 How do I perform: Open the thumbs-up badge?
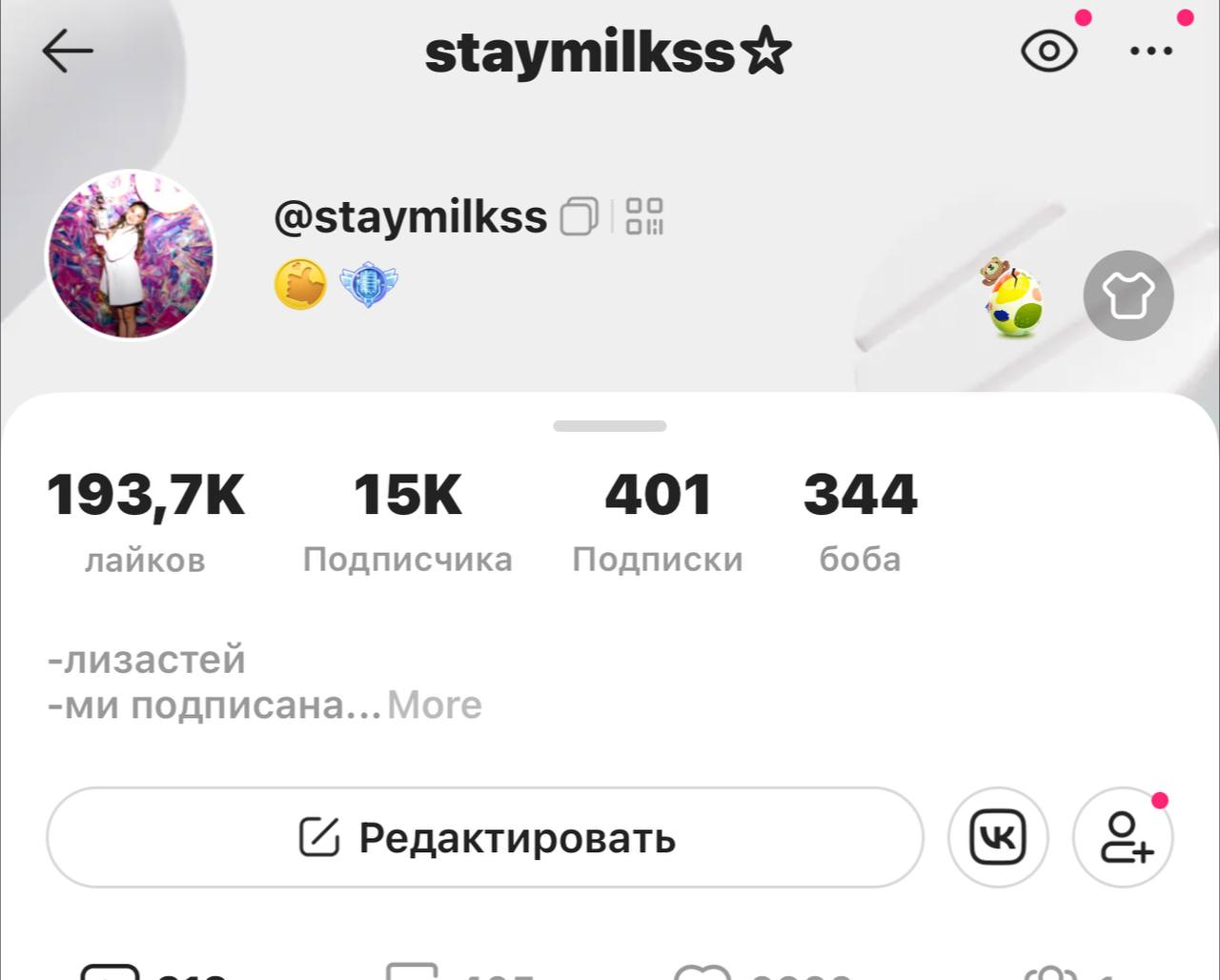tap(300, 284)
